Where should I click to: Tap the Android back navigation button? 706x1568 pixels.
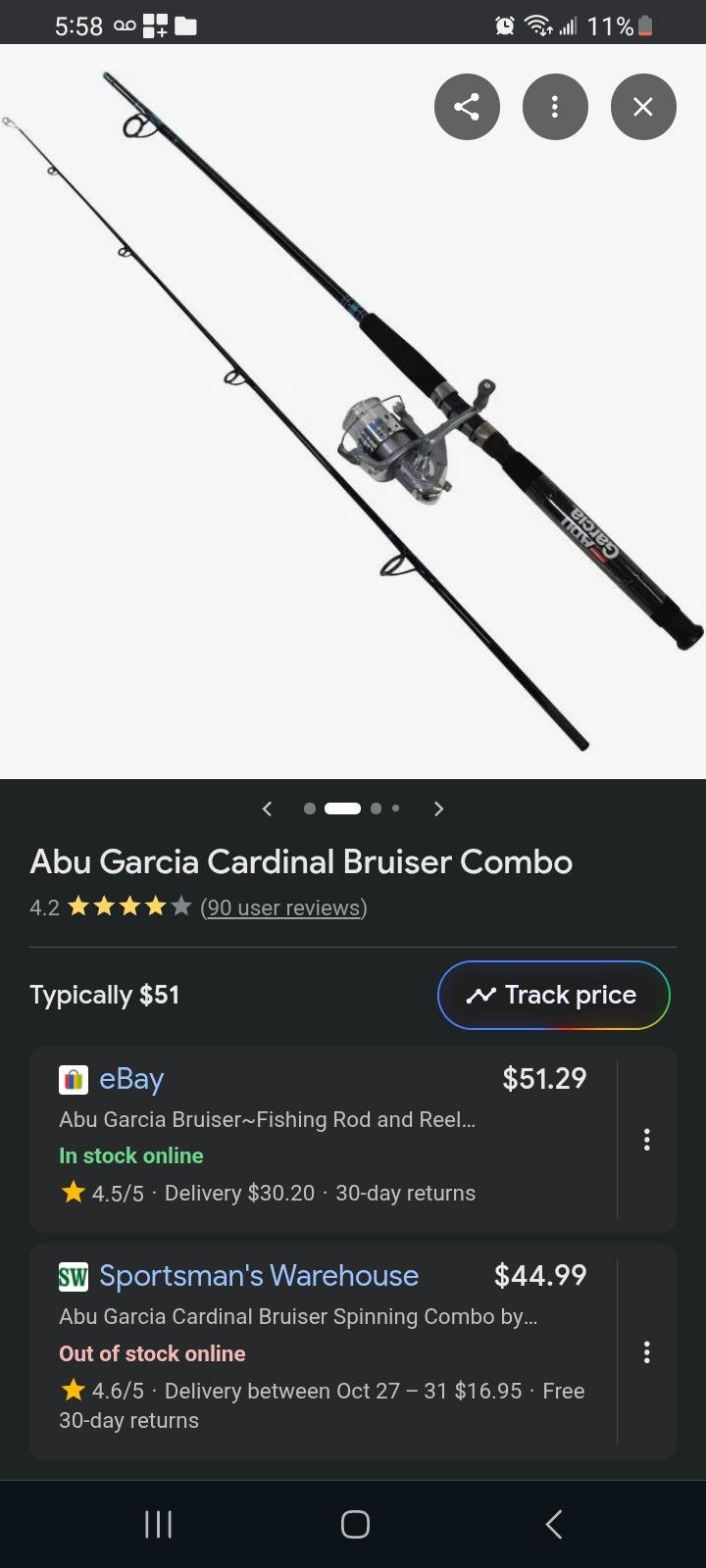click(552, 1524)
